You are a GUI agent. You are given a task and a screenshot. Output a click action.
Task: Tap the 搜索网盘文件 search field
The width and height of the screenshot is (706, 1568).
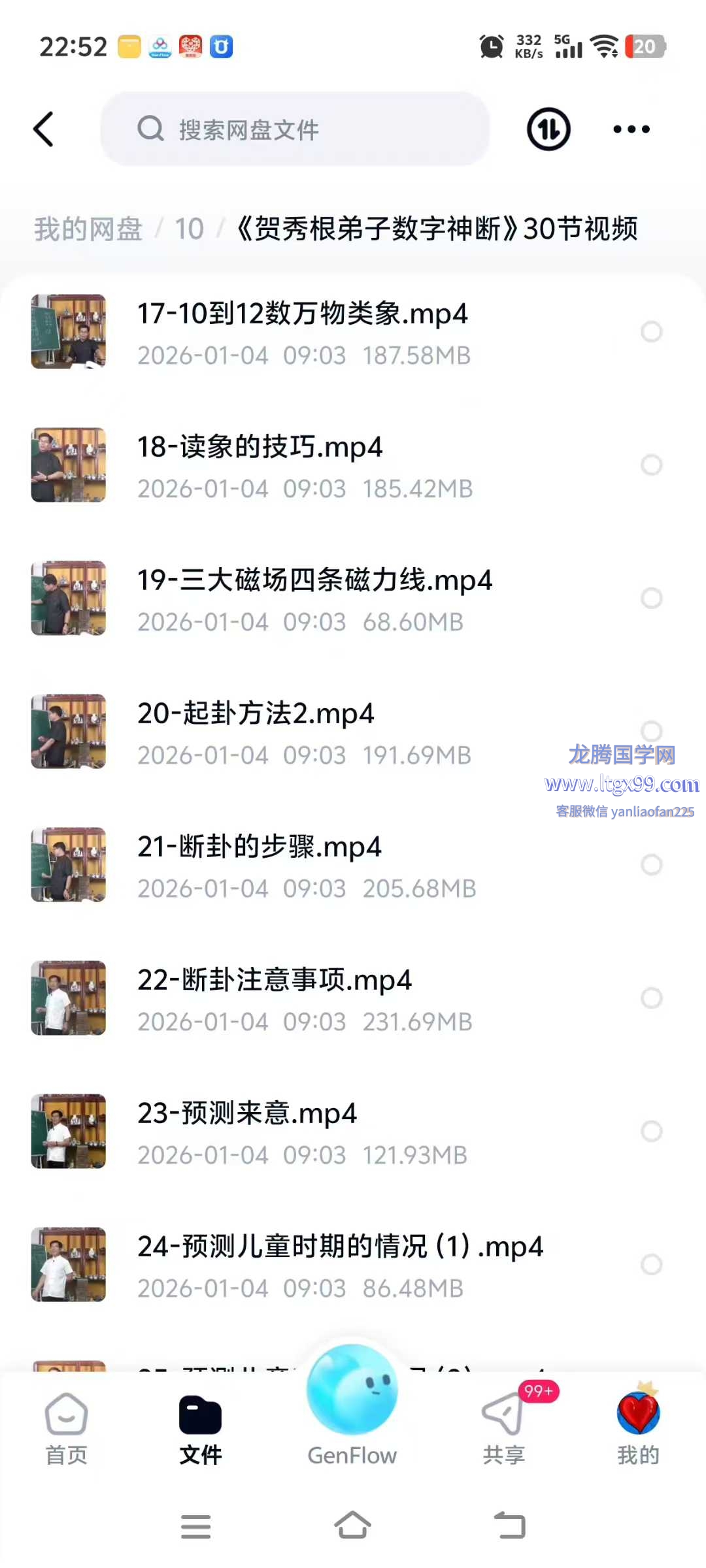click(x=294, y=129)
